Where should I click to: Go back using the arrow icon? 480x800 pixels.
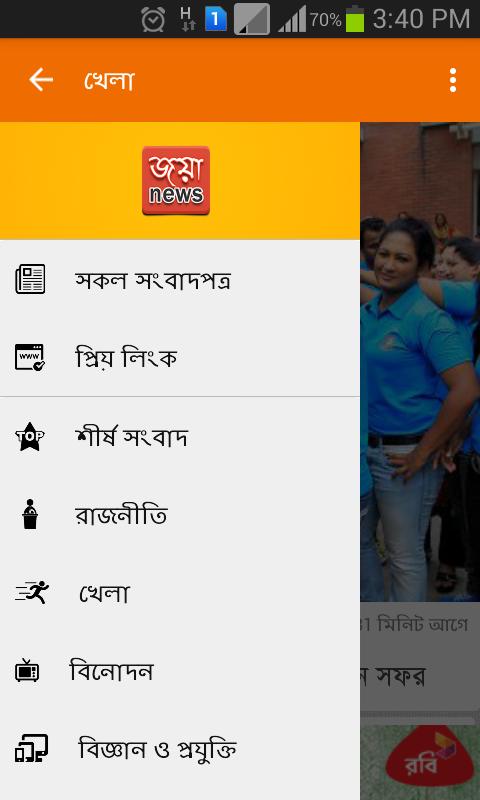41,80
